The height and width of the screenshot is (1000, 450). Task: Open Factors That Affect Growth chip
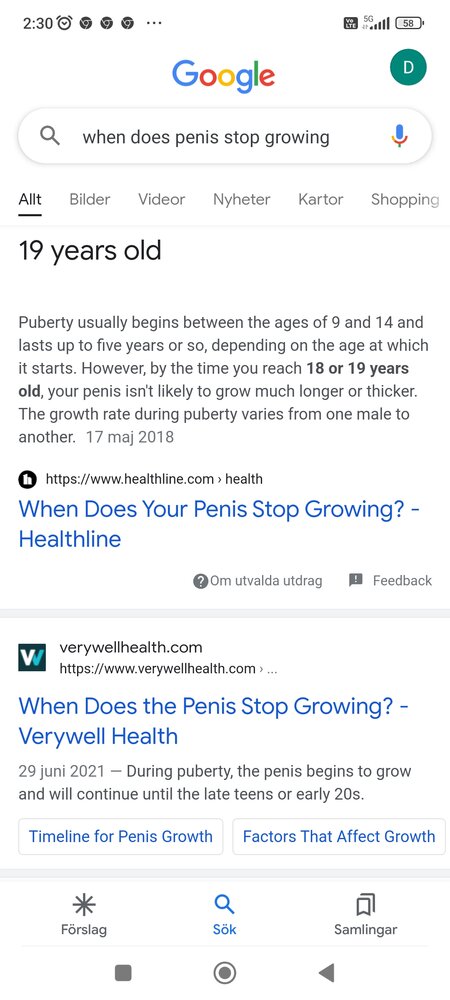339,836
